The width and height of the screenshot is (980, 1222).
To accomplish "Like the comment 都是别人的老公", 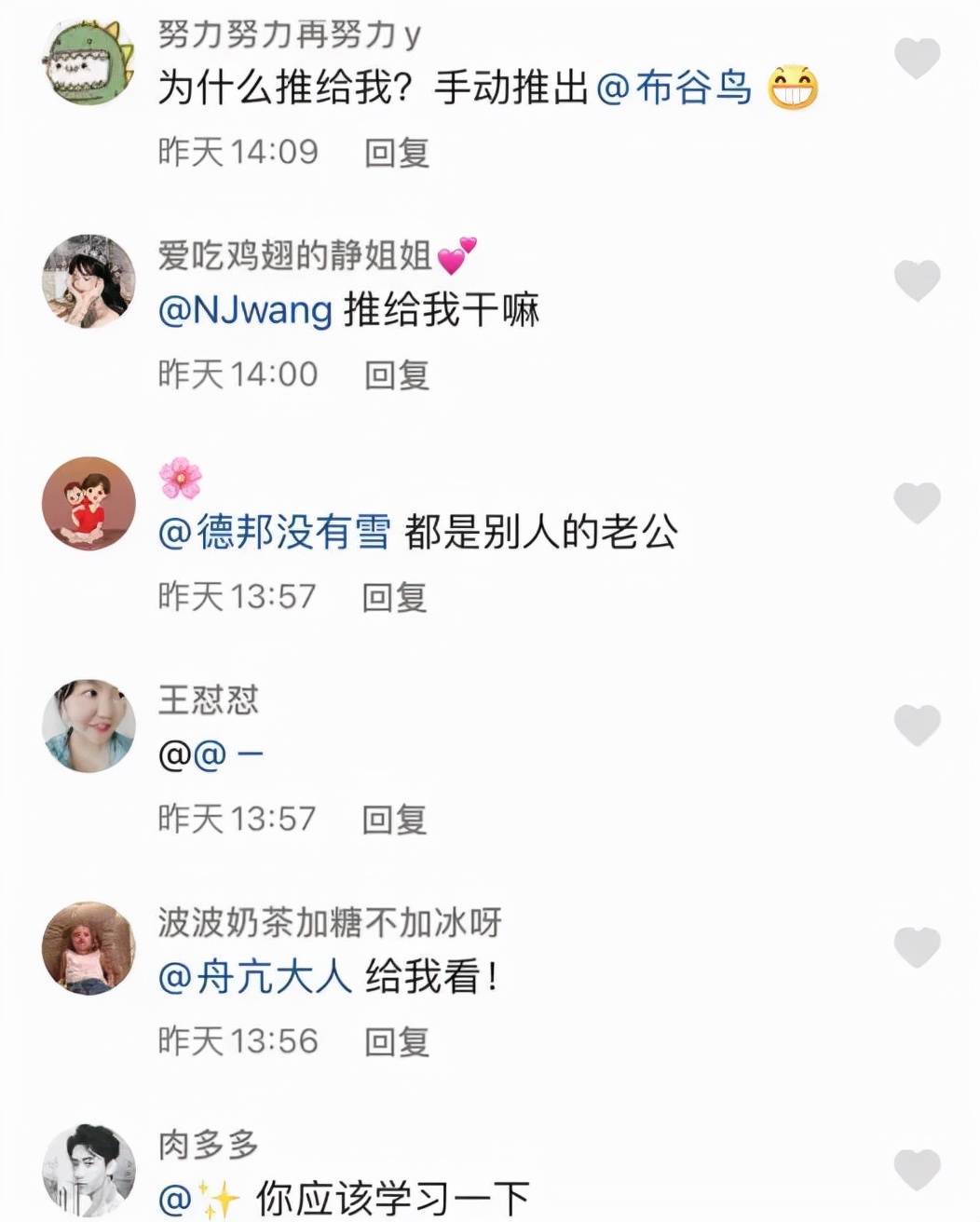I will 917,503.
